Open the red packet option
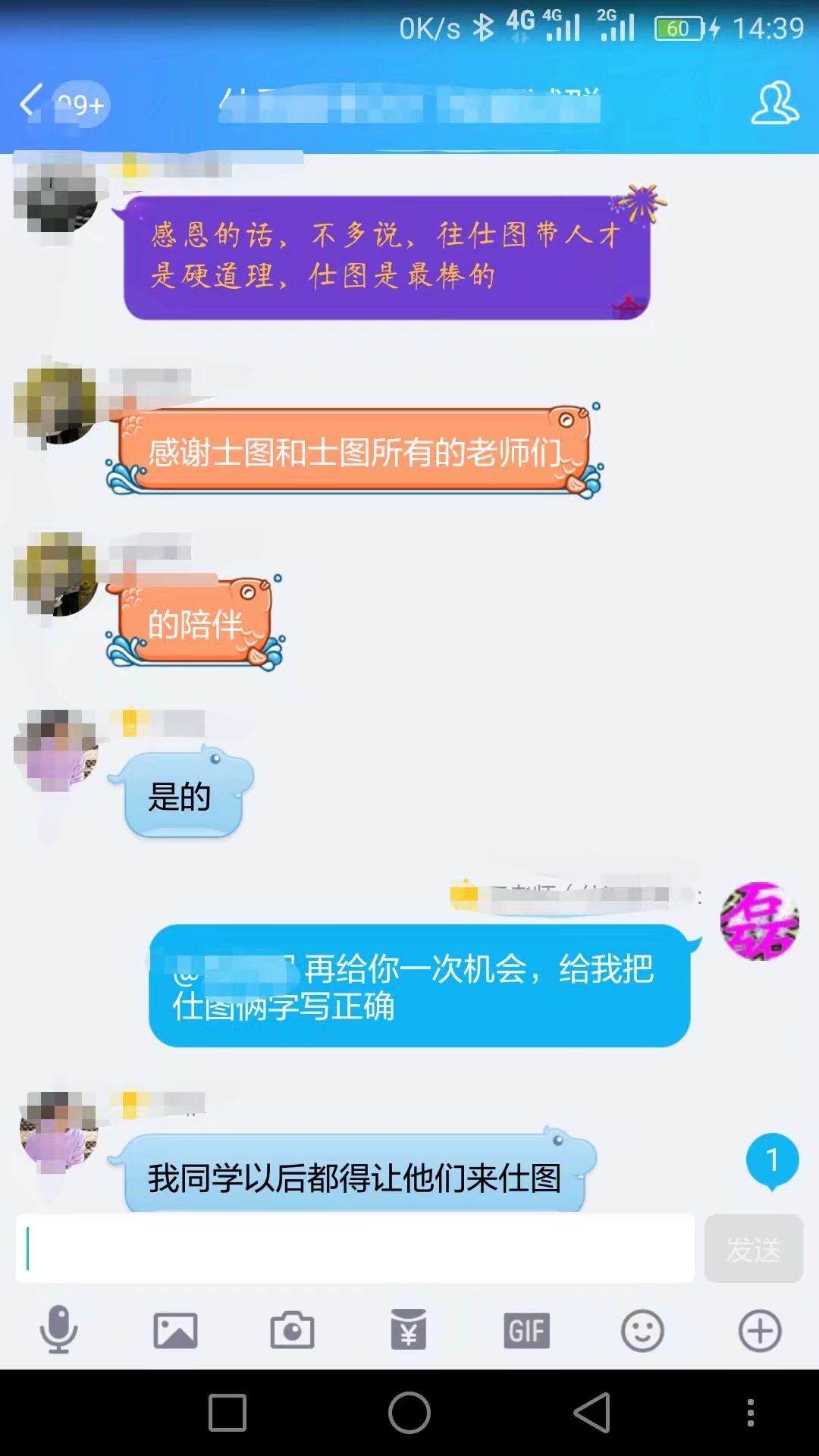 409,1330
